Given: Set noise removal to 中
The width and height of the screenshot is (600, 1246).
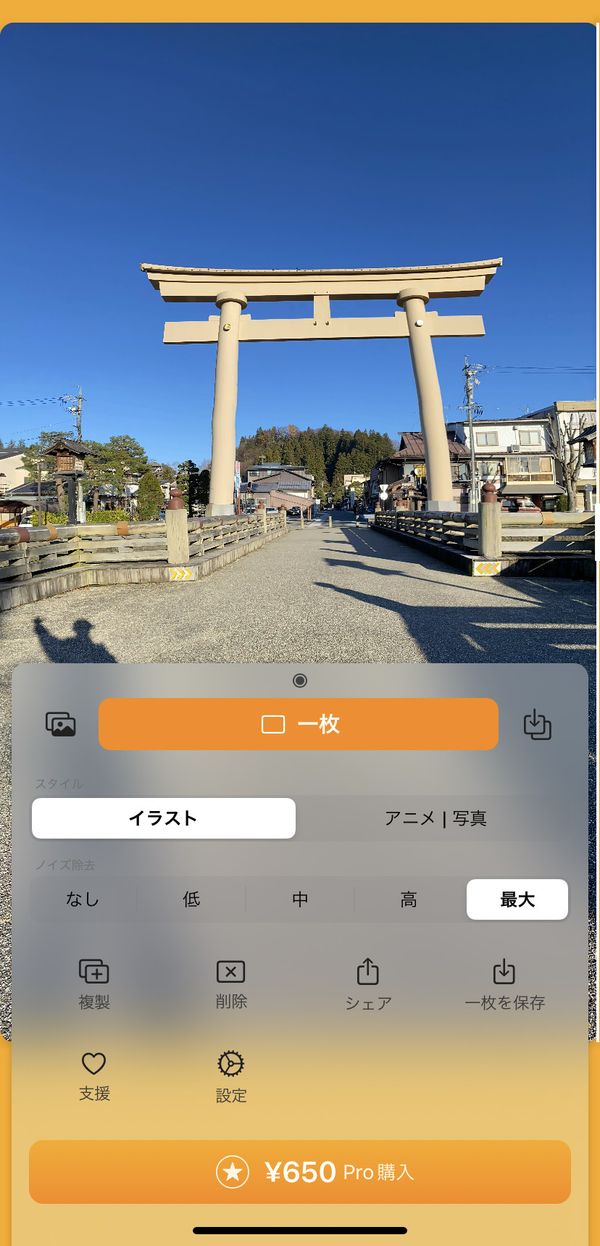Looking at the screenshot, I should (300, 899).
